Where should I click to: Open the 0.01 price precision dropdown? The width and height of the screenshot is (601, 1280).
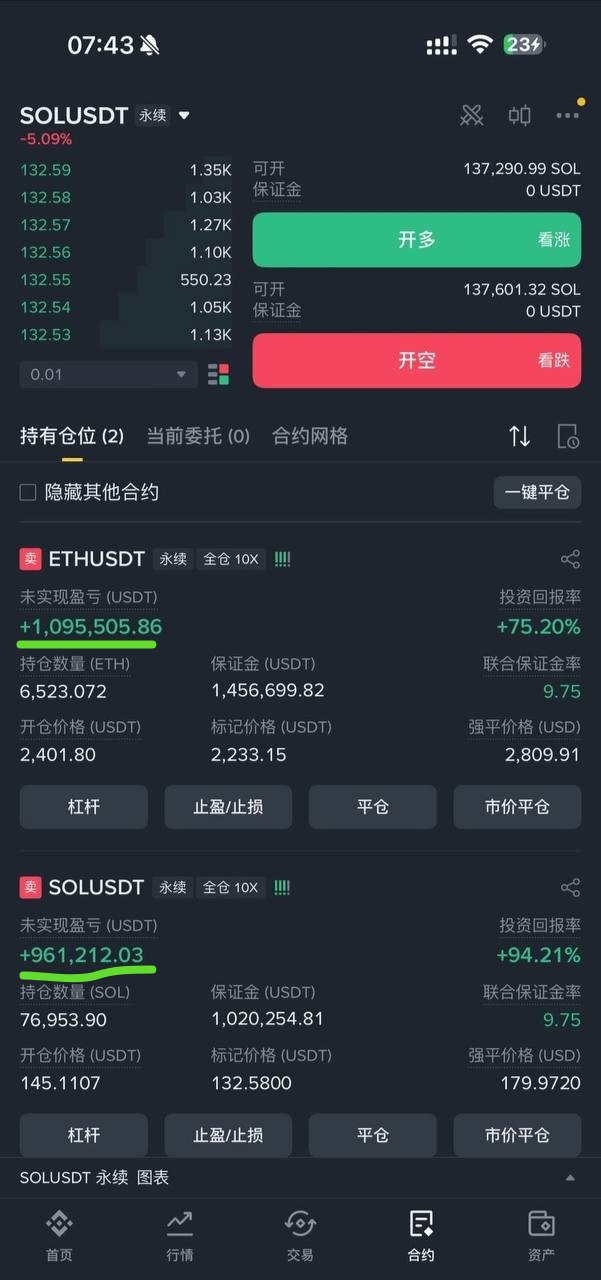pos(108,374)
